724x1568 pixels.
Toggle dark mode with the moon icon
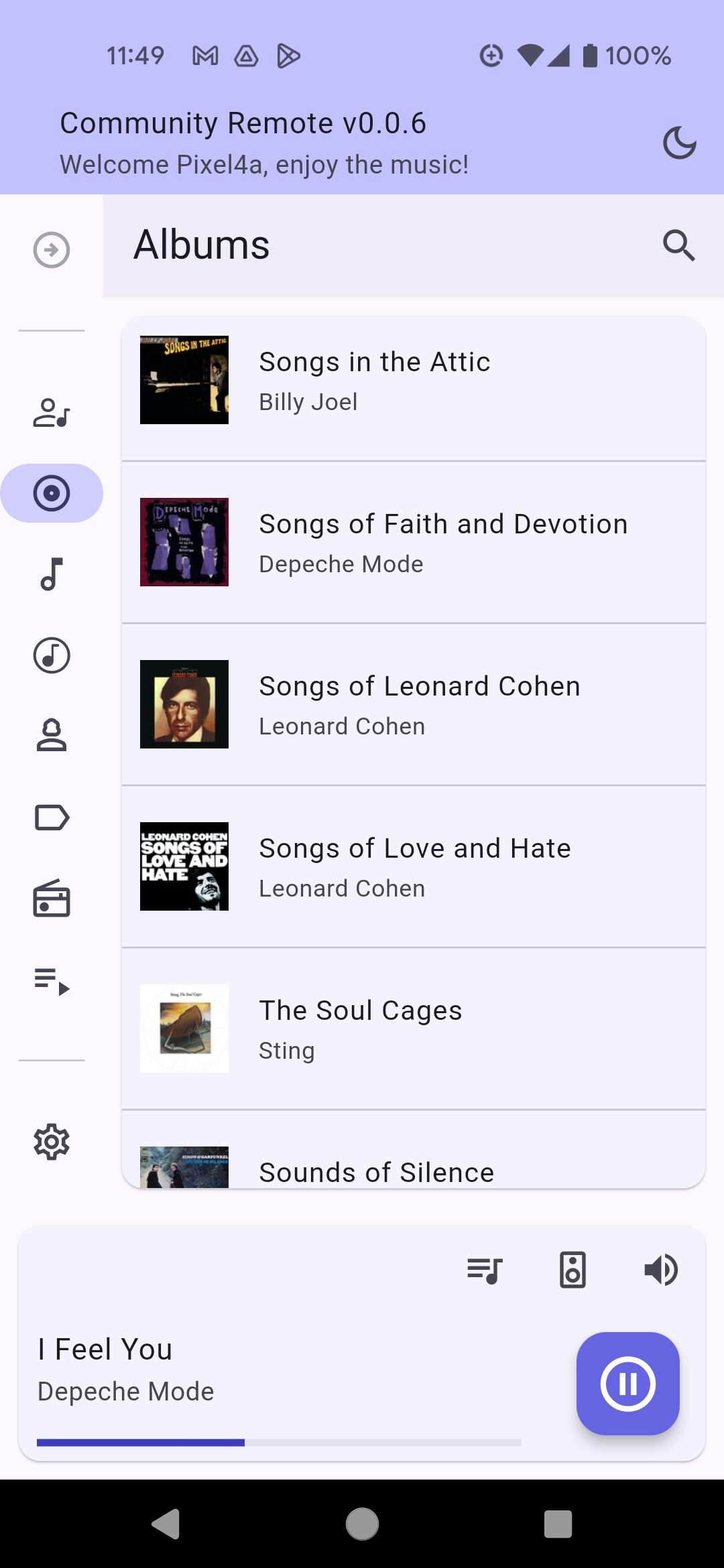tap(679, 143)
